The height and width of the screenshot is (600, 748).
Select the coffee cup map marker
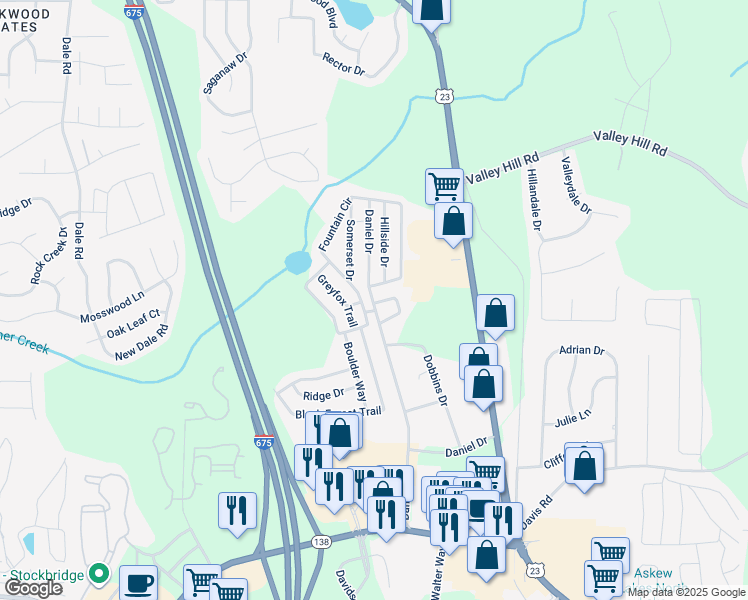[x=138, y=582]
